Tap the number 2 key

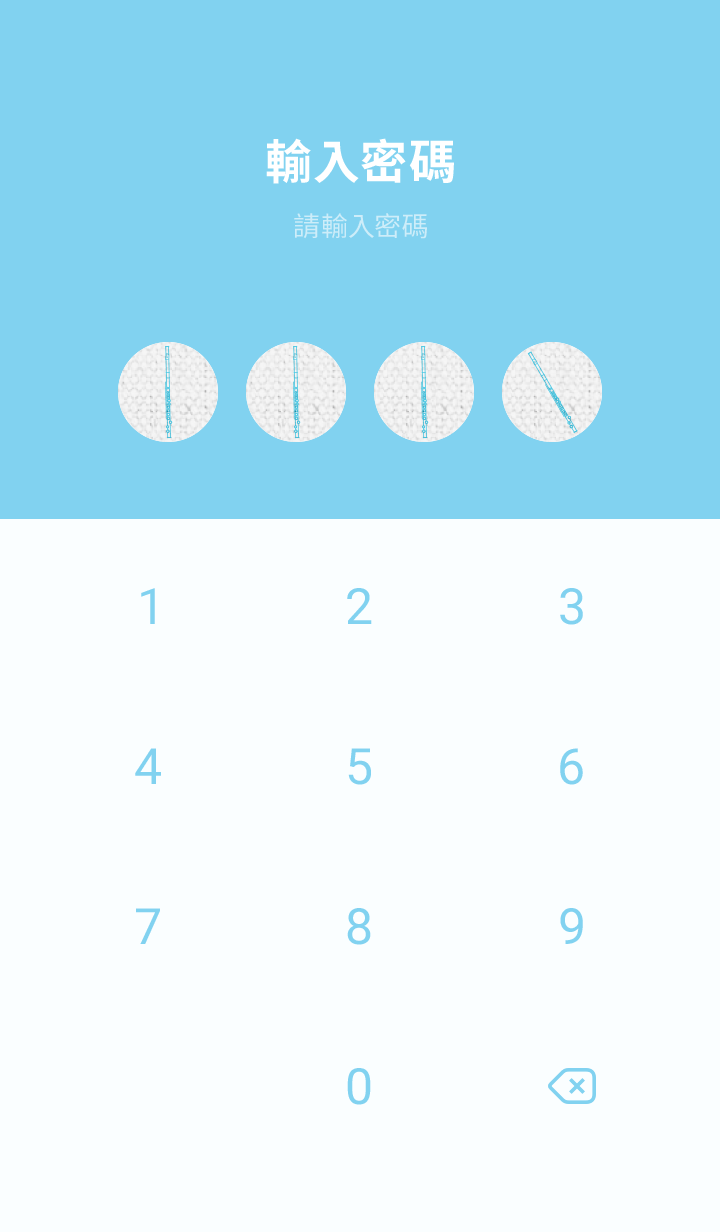[359, 607]
